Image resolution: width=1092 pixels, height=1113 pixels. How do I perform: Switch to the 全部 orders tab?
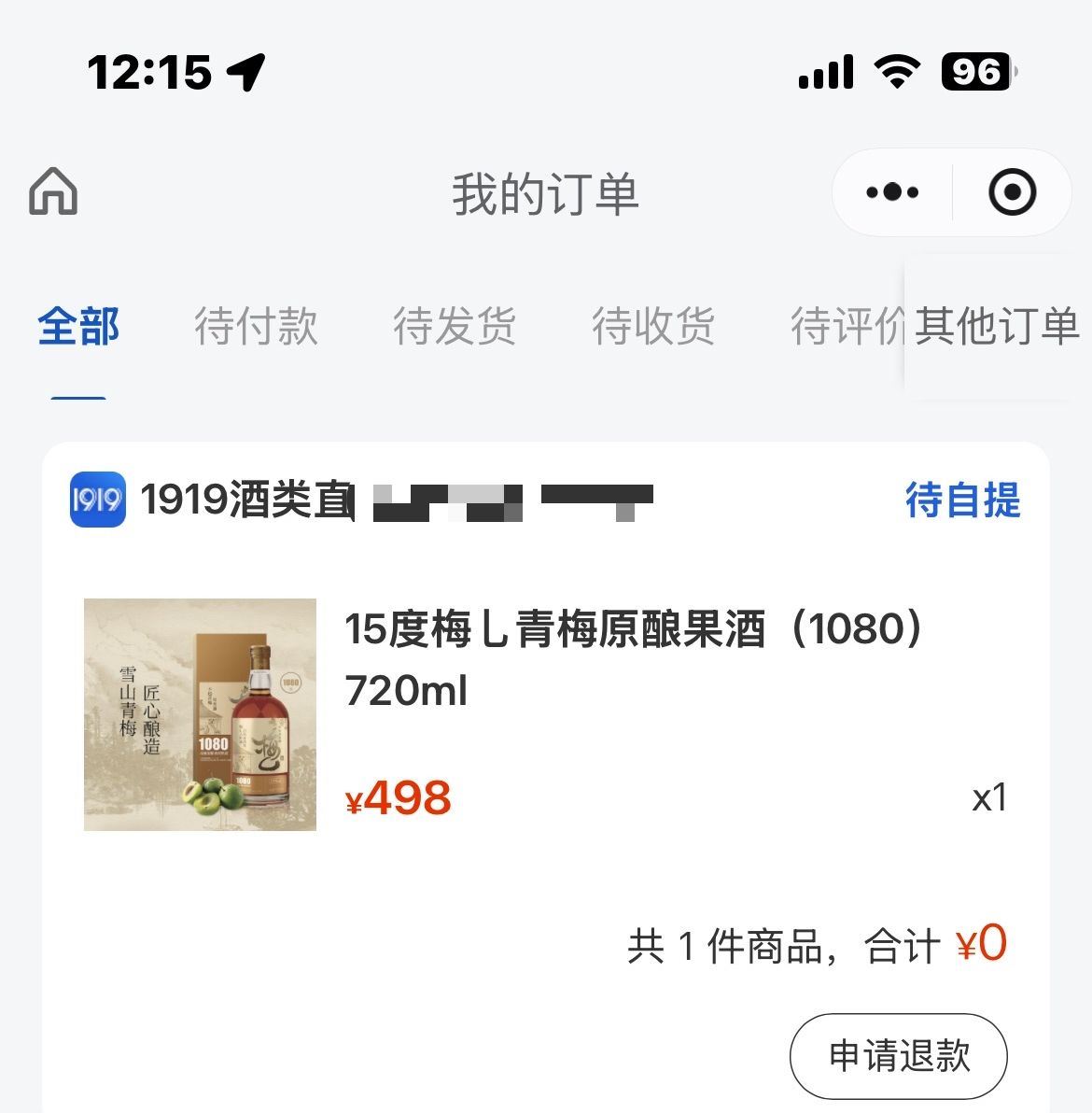(x=78, y=327)
